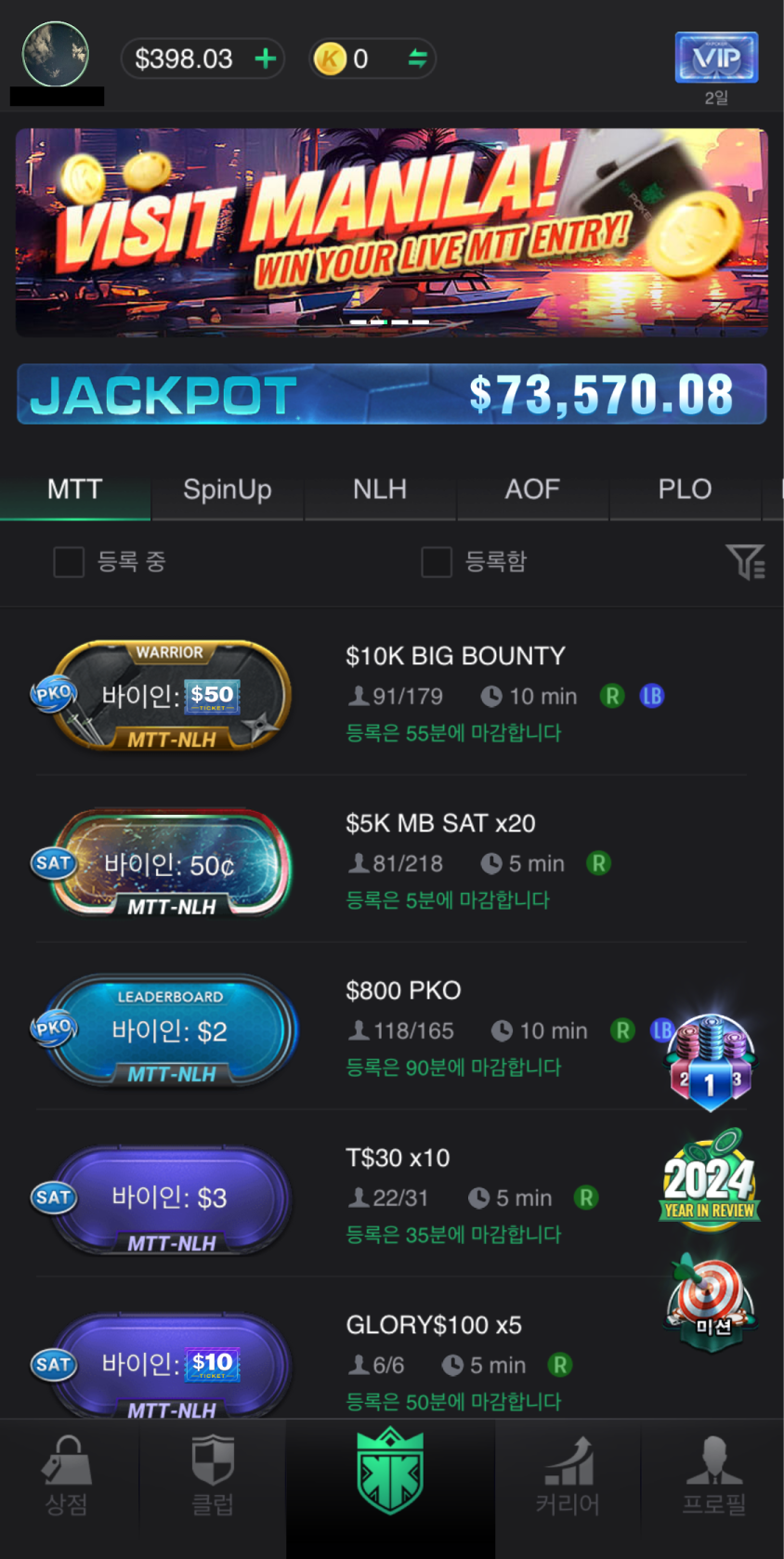Open the $800 PKO tournament
784x1559 pixels.
(x=403, y=990)
